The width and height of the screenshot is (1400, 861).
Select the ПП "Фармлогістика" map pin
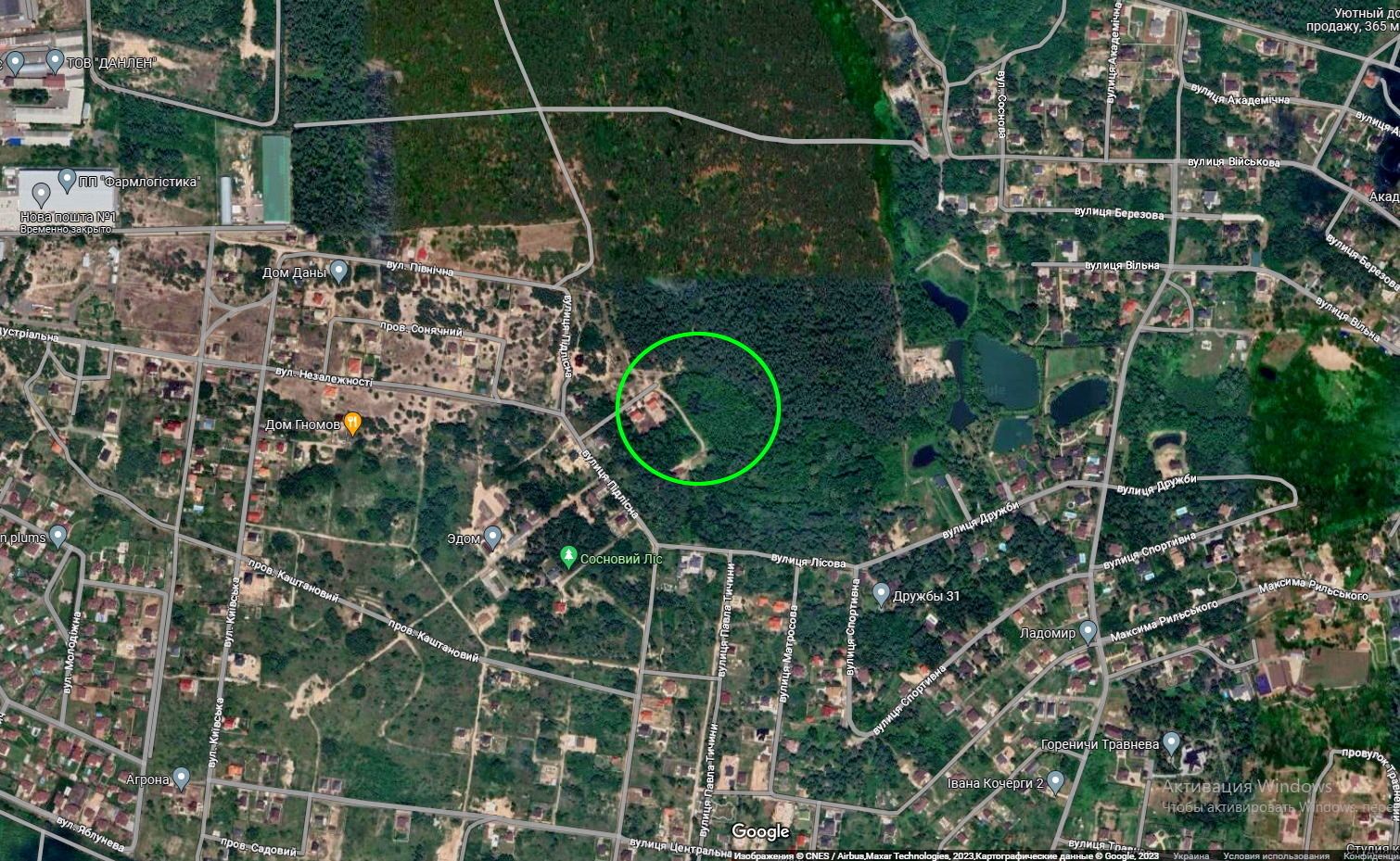(x=67, y=178)
